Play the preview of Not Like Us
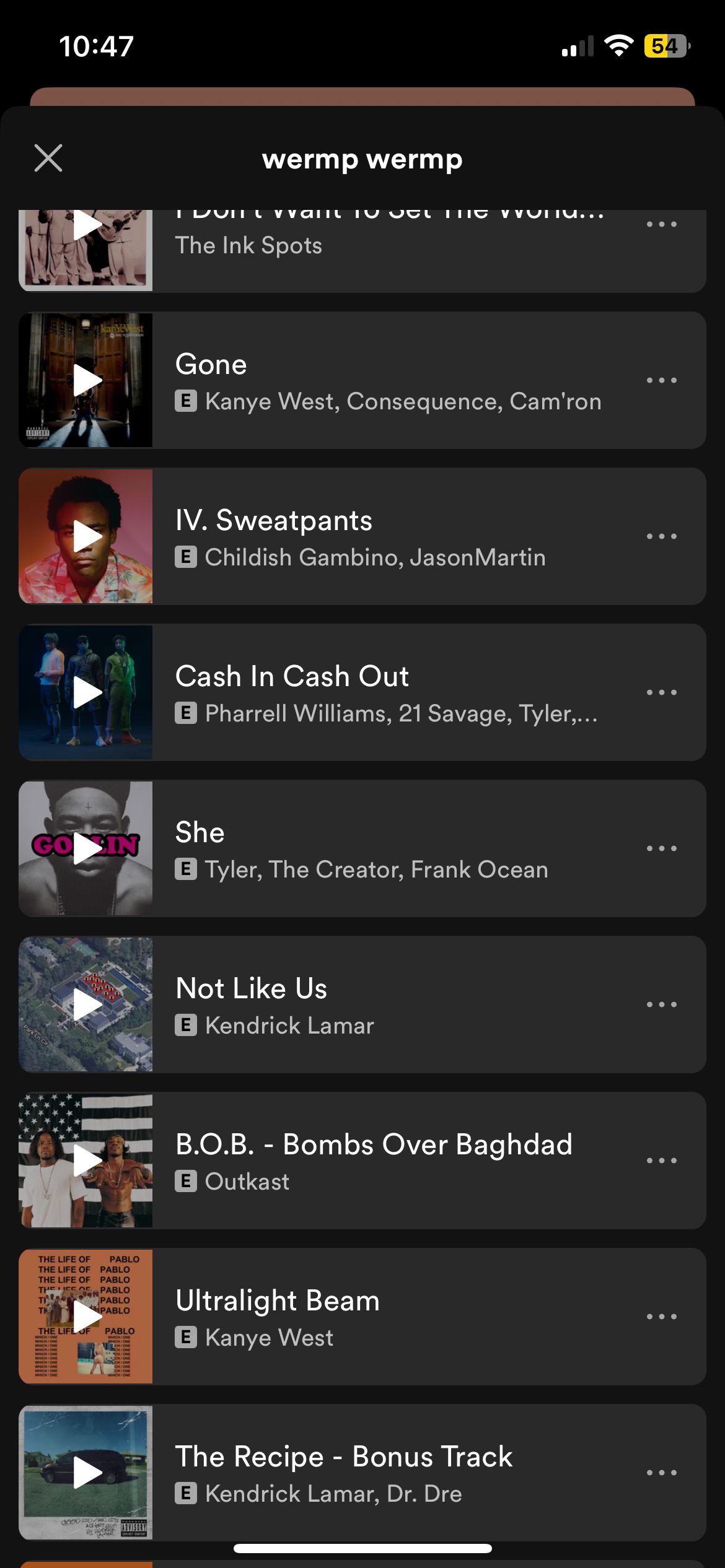This screenshot has height=1568, width=725. click(86, 1004)
